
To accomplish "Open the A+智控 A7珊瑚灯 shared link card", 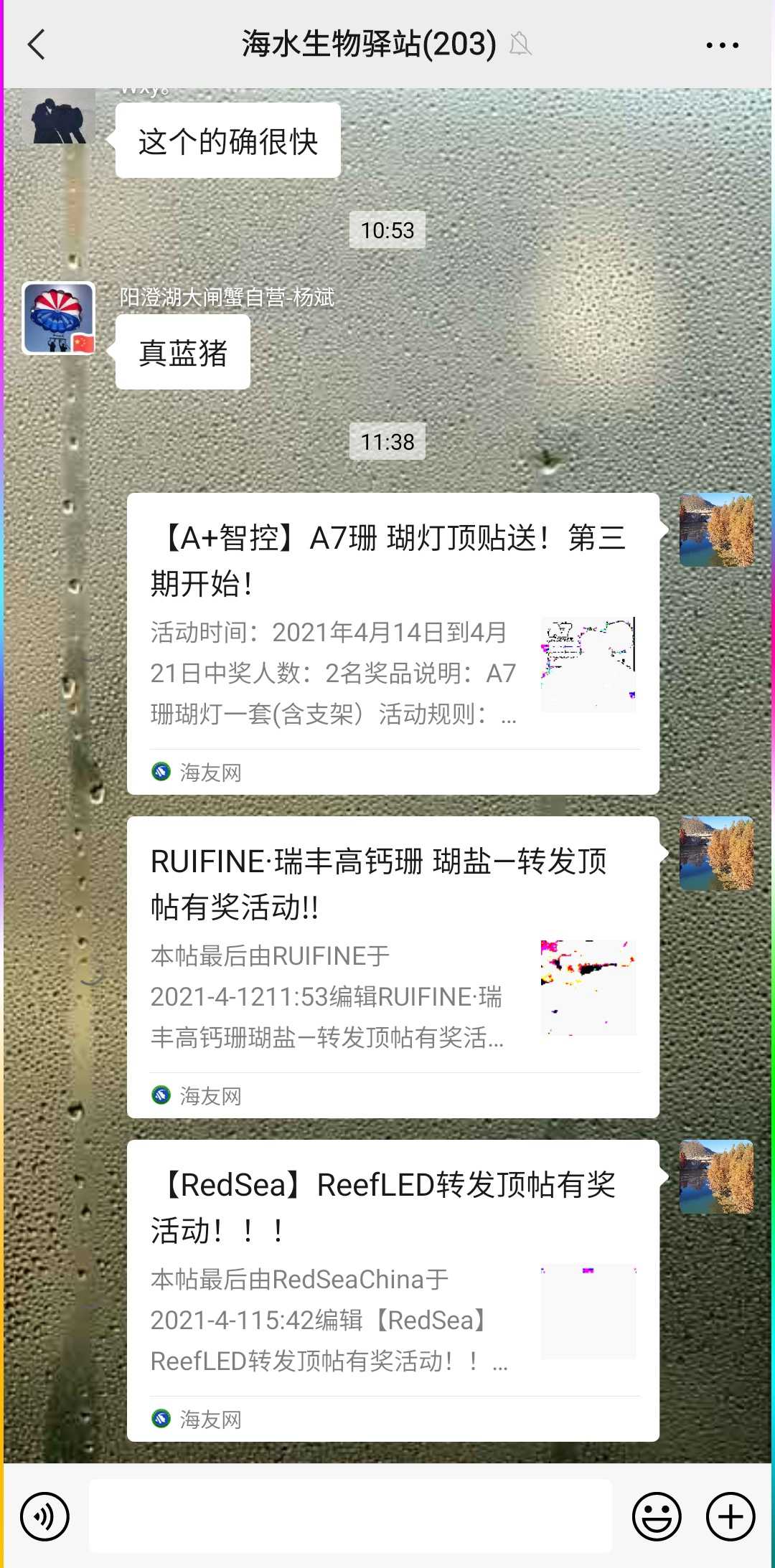I will (x=393, y=643).
